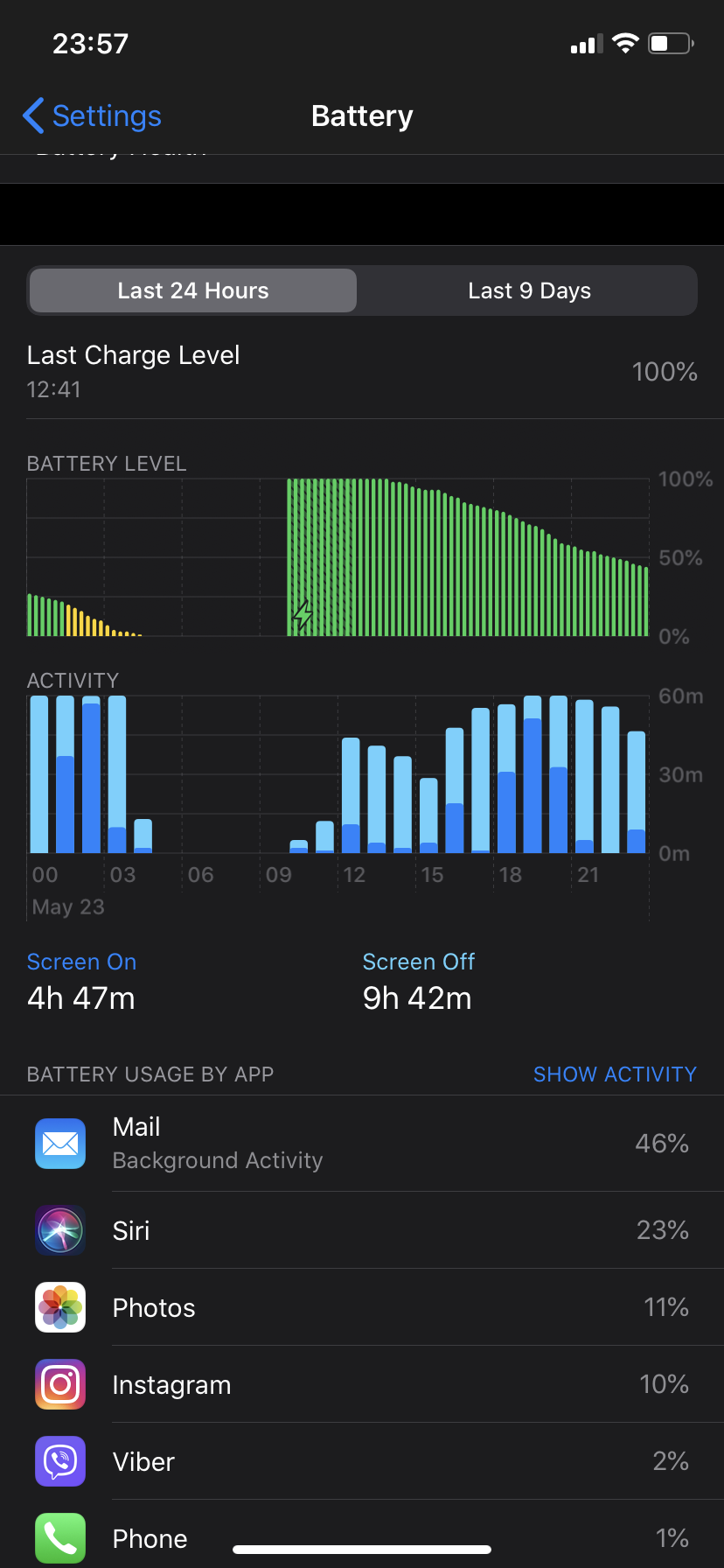Choose the Instagram usage row
This screenshot has width=724, height=1568.
tap(362, 1384)
